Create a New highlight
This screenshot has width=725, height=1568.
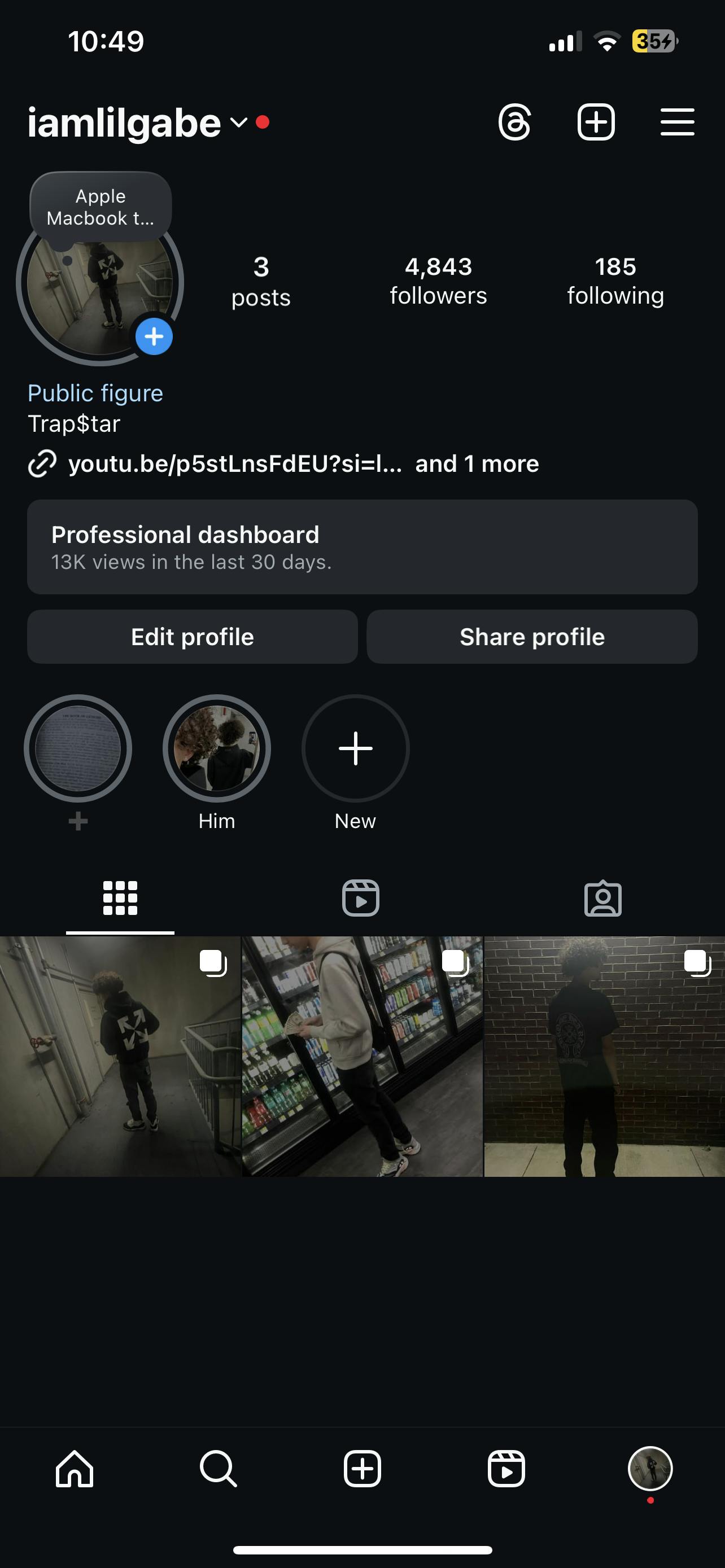click(356, 748)
